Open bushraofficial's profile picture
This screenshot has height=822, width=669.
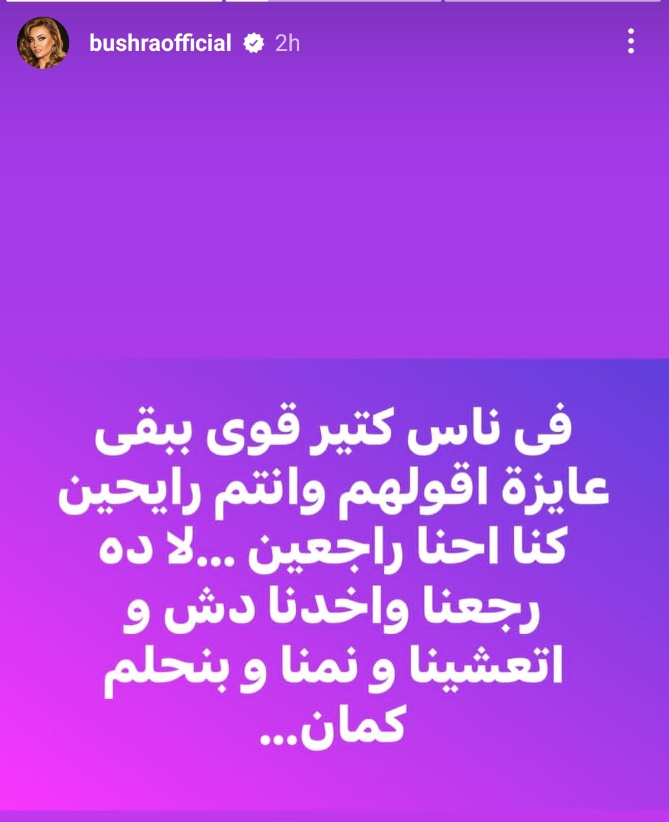click(42, 43)
